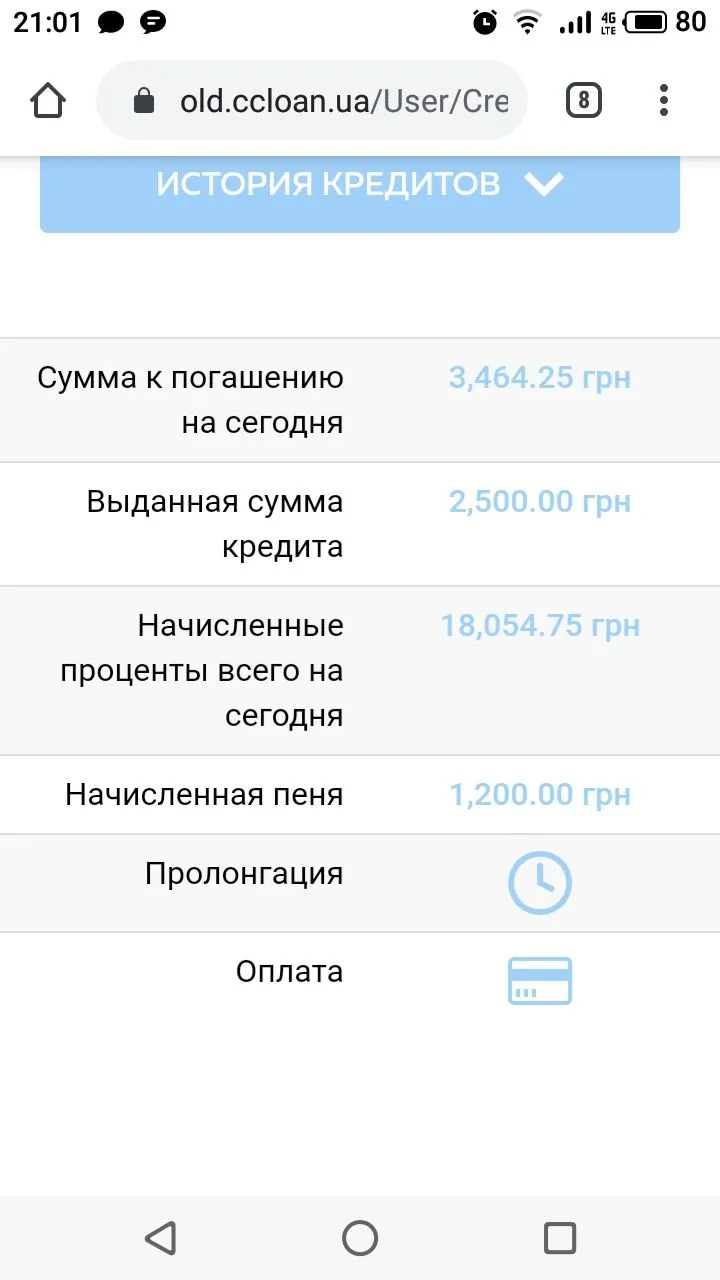The width and height of the screenshot is (720, 1280).
Task: Expand the История кредитов section
Action: tap(360, 185)
